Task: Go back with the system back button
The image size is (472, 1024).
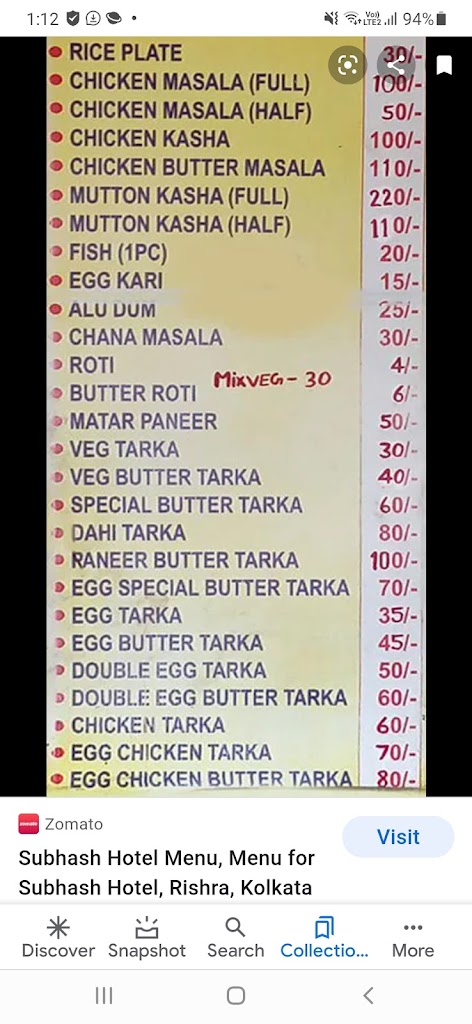Action: [x=368, y=995]
